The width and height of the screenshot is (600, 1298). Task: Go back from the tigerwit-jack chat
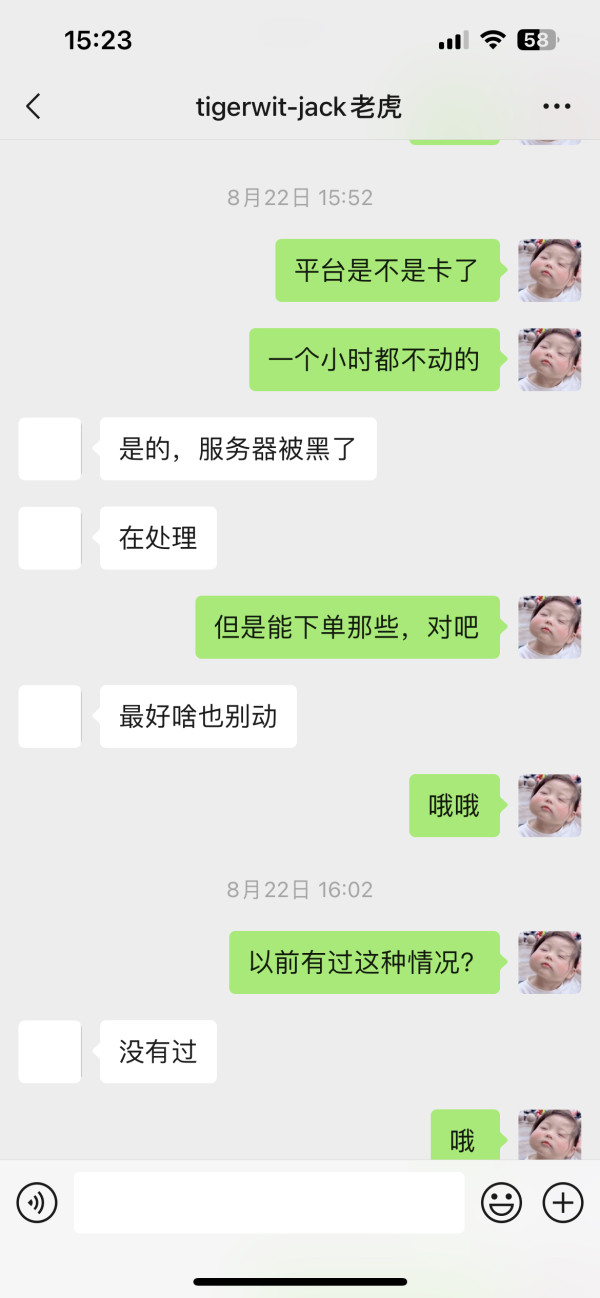point(33,107)
